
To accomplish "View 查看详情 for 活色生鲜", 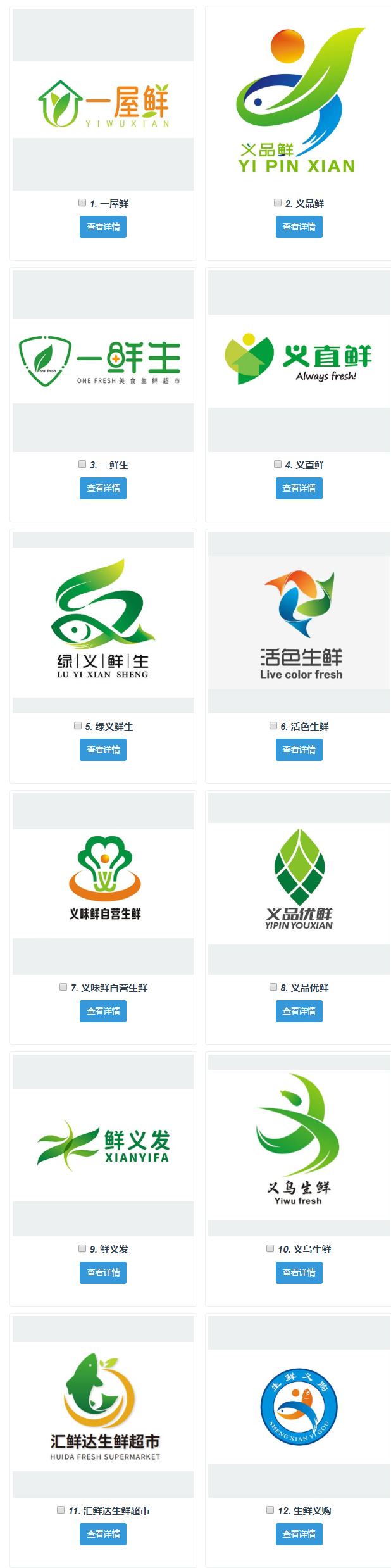I will 299,750.
